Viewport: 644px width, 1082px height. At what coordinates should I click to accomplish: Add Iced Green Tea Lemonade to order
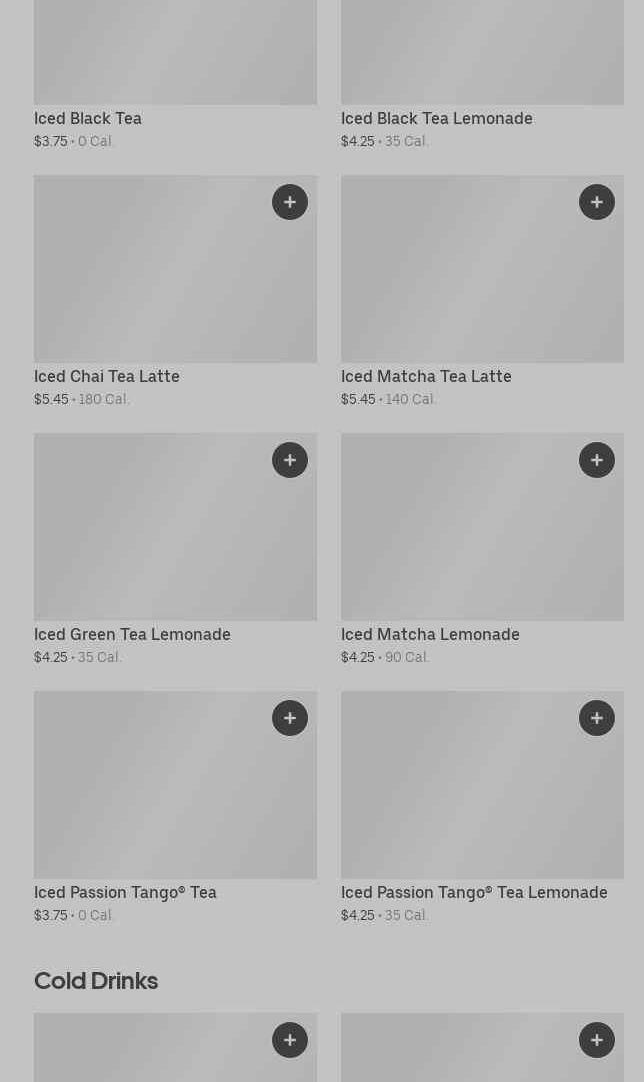(290, 460)
